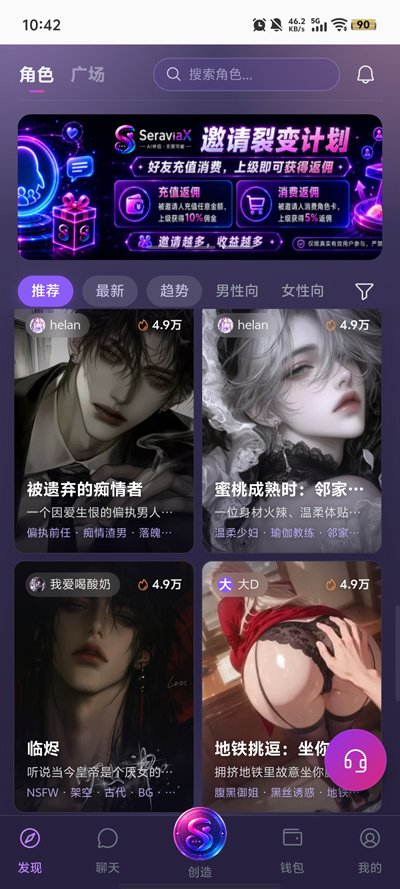Open the 蜜桃成熟时 character card

(292, 431)
